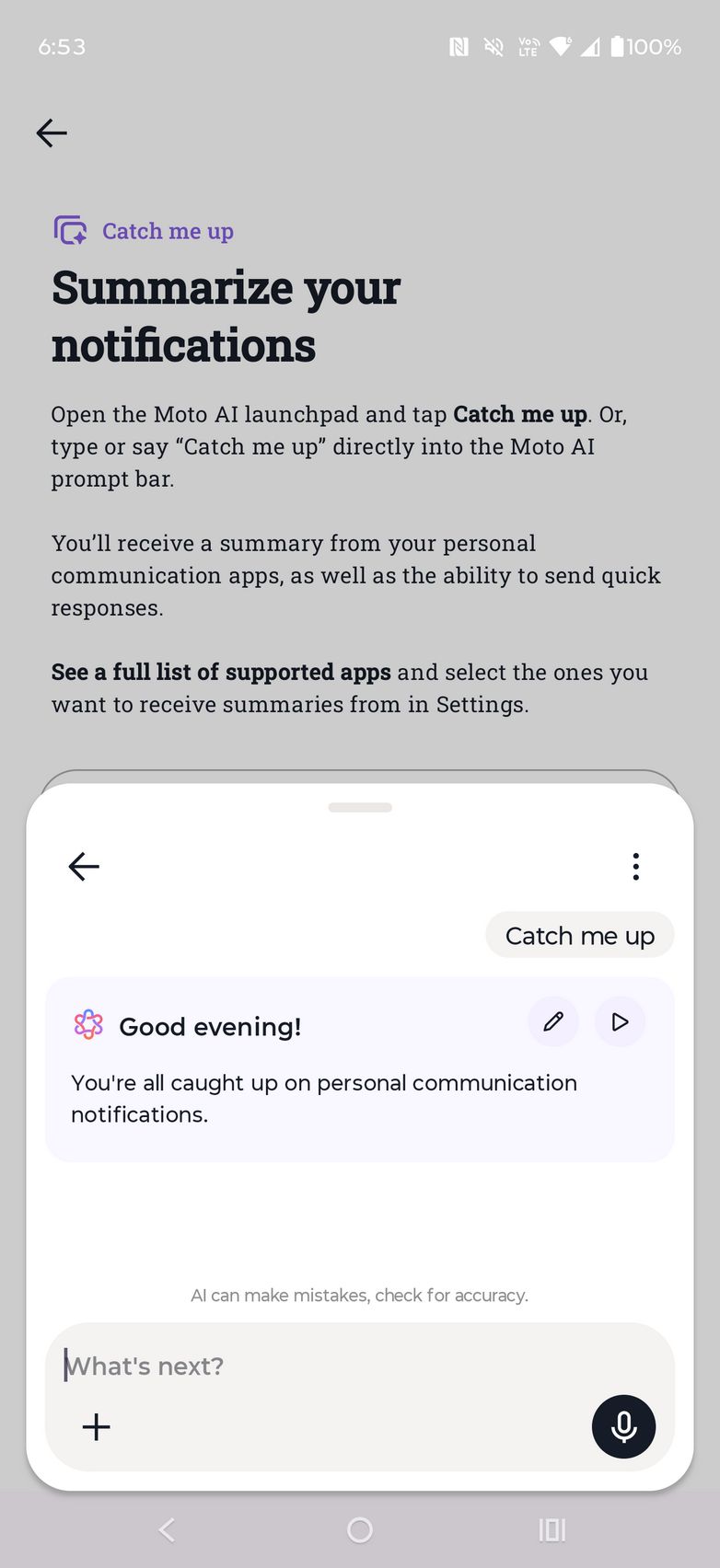Edit the Good evening summary with the pencil

click(553, 1021)
